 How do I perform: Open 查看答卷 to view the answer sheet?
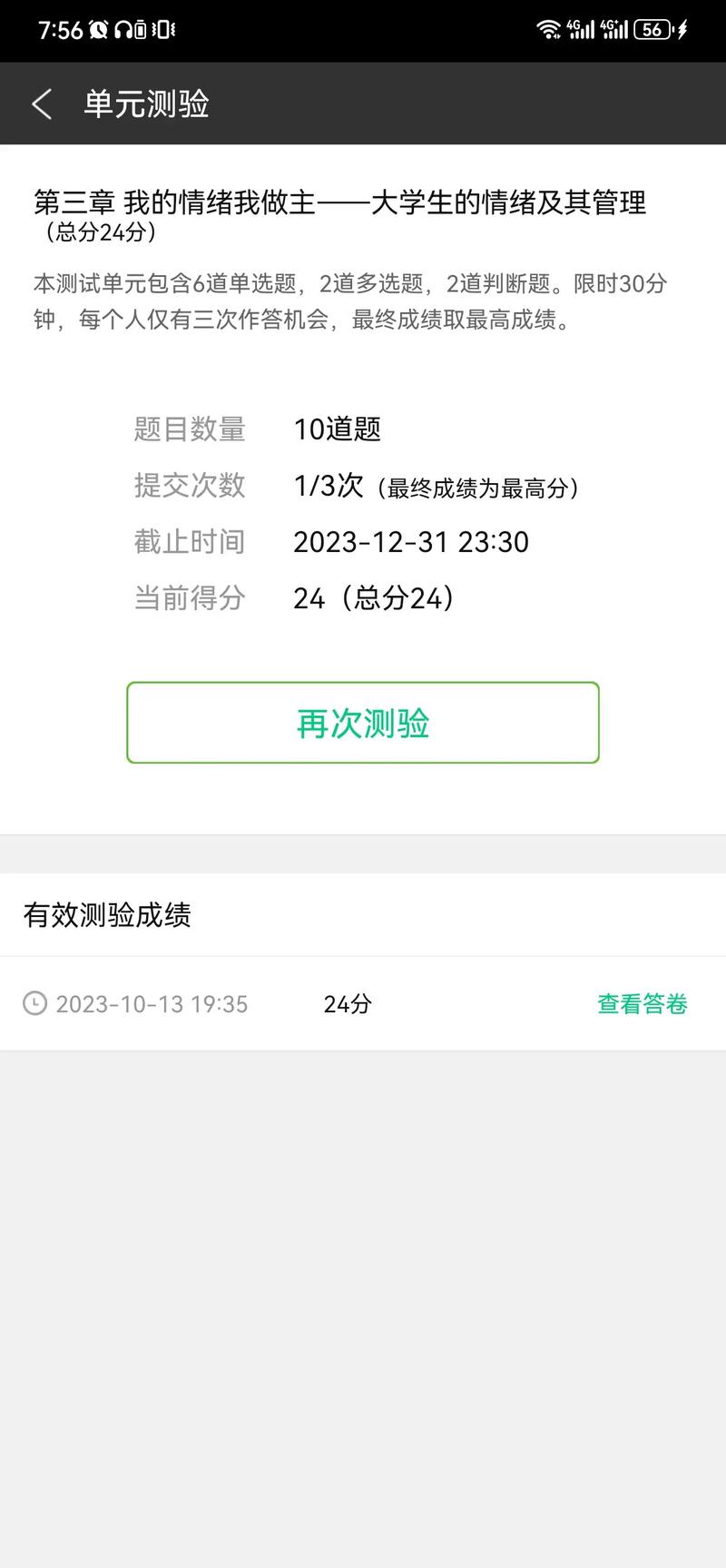point(642,1004)
